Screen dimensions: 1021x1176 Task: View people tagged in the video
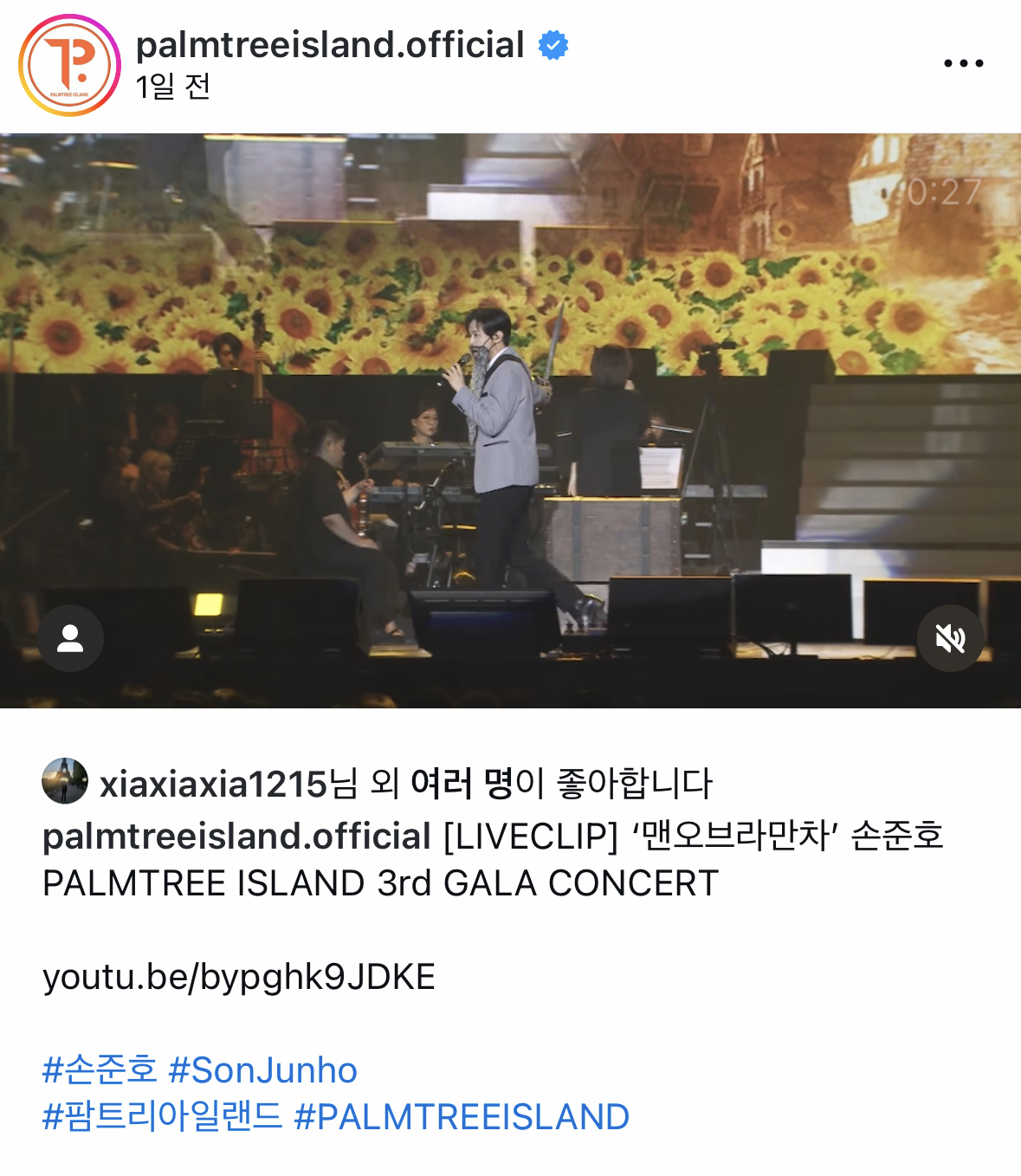pyautogui.click(x=70, y=639)
